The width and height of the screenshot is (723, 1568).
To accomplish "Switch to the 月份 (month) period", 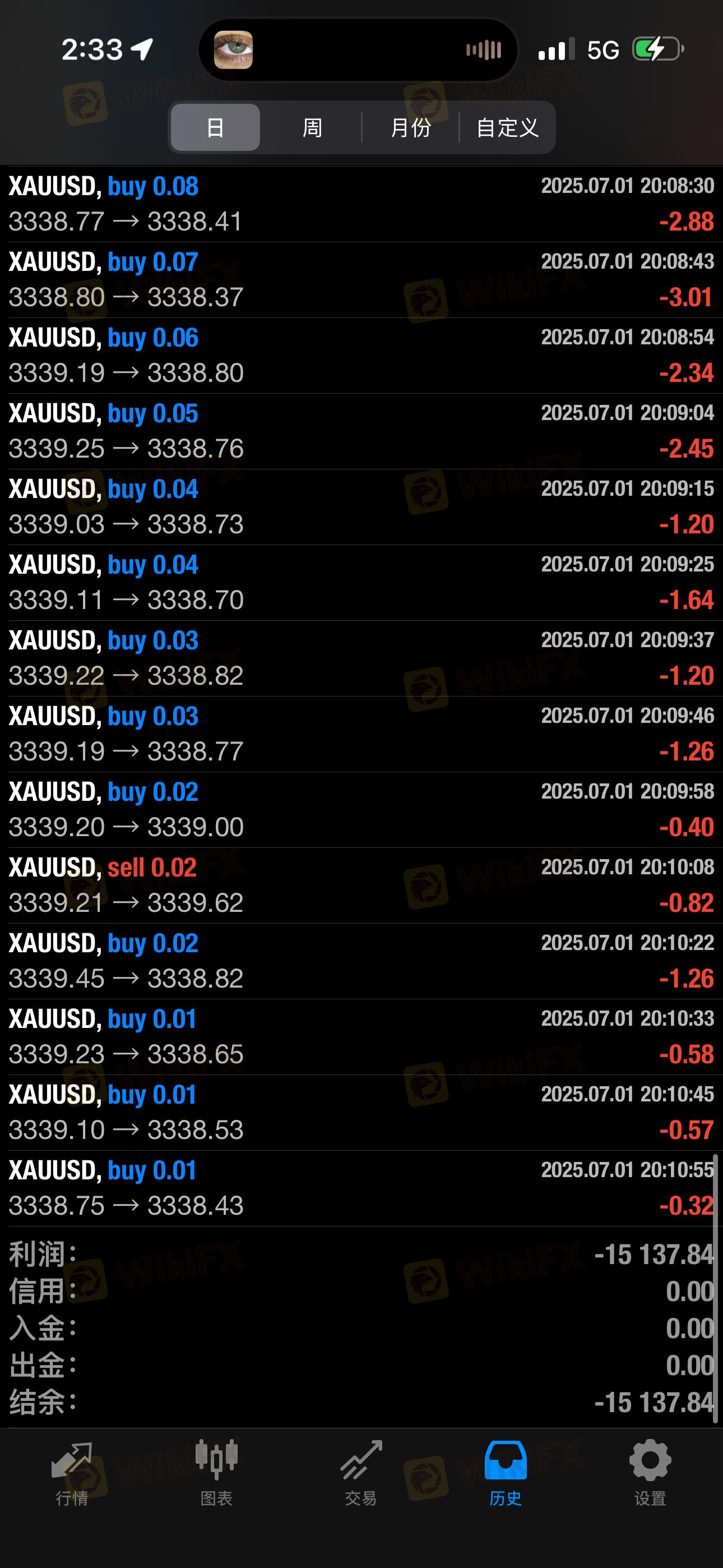I will [x=411, y=127].
